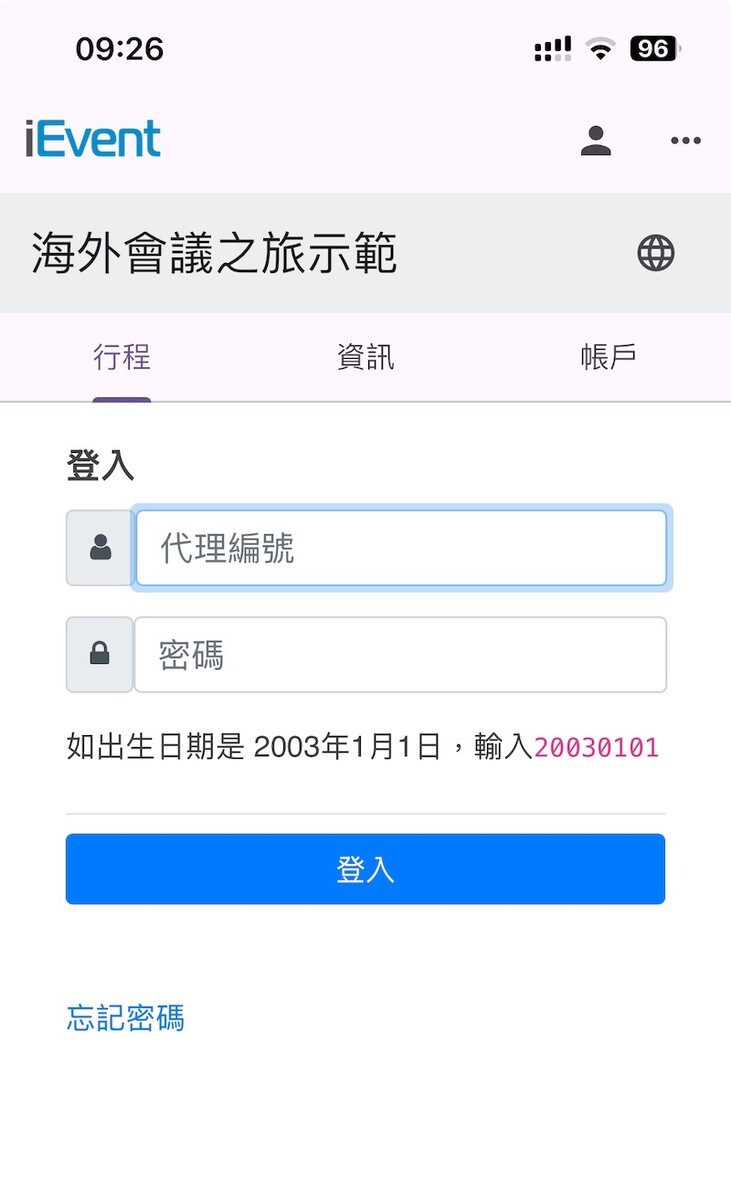Focus the 代理編號 input field

pyautogui.click(x=401, y=548)
